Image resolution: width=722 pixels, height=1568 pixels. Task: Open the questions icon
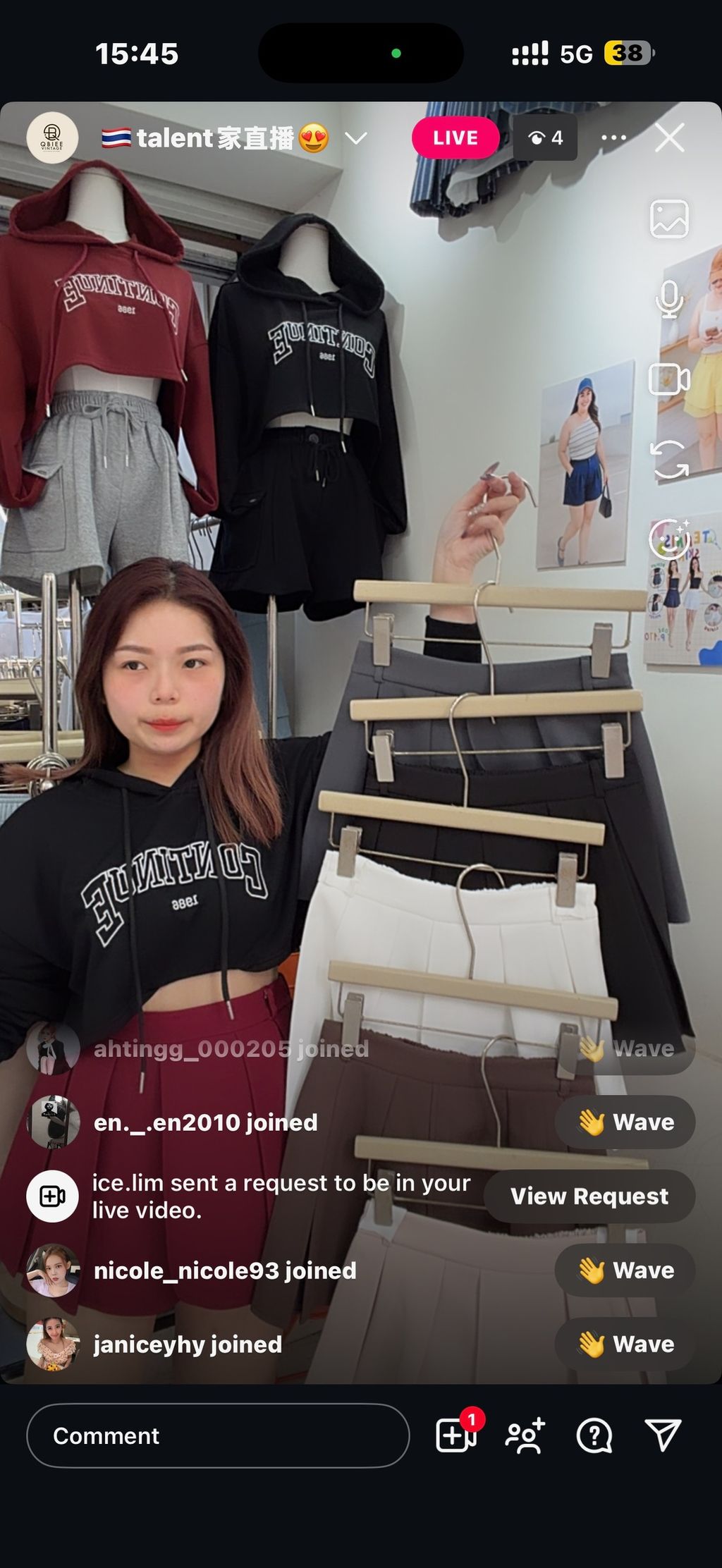point(594,1435)
